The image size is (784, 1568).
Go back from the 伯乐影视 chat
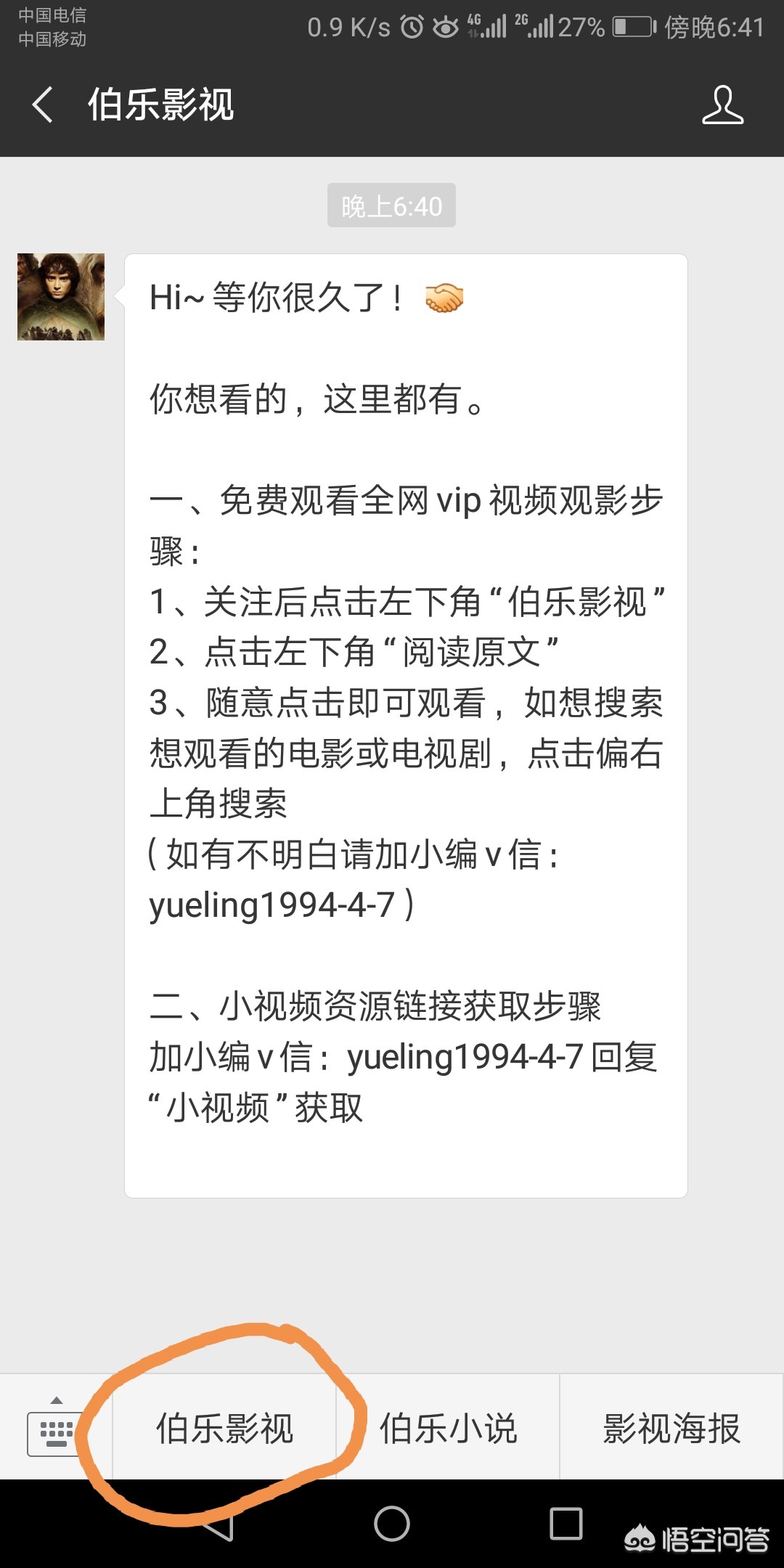click(44, 105)
